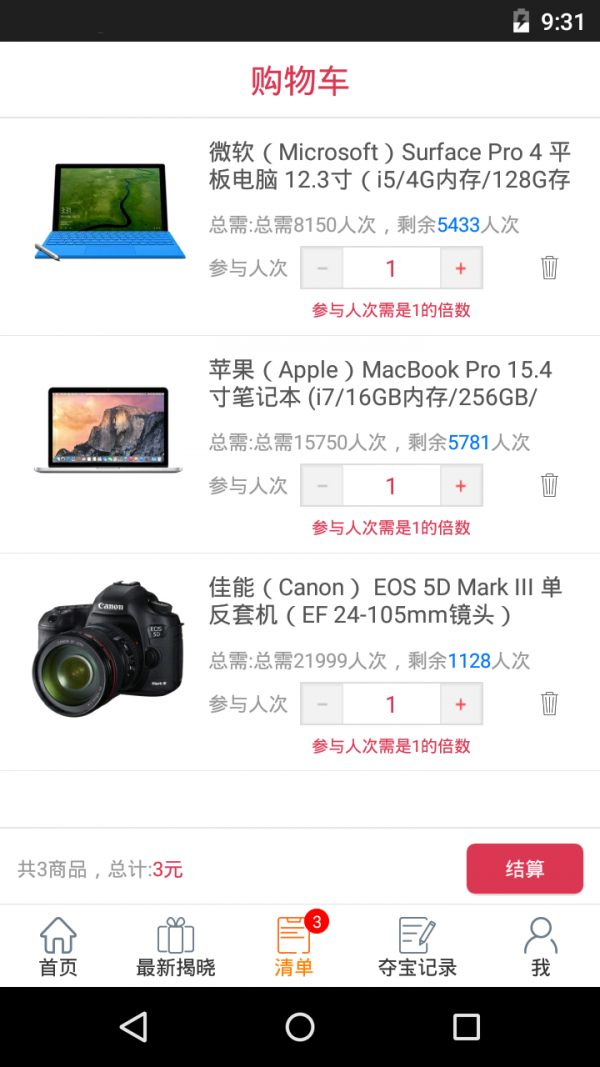Image resolution: width=600 pixels, height=1067 pixels.
Task: Open the MacBook Pro 15.4 product title
Action: point(380,383)
